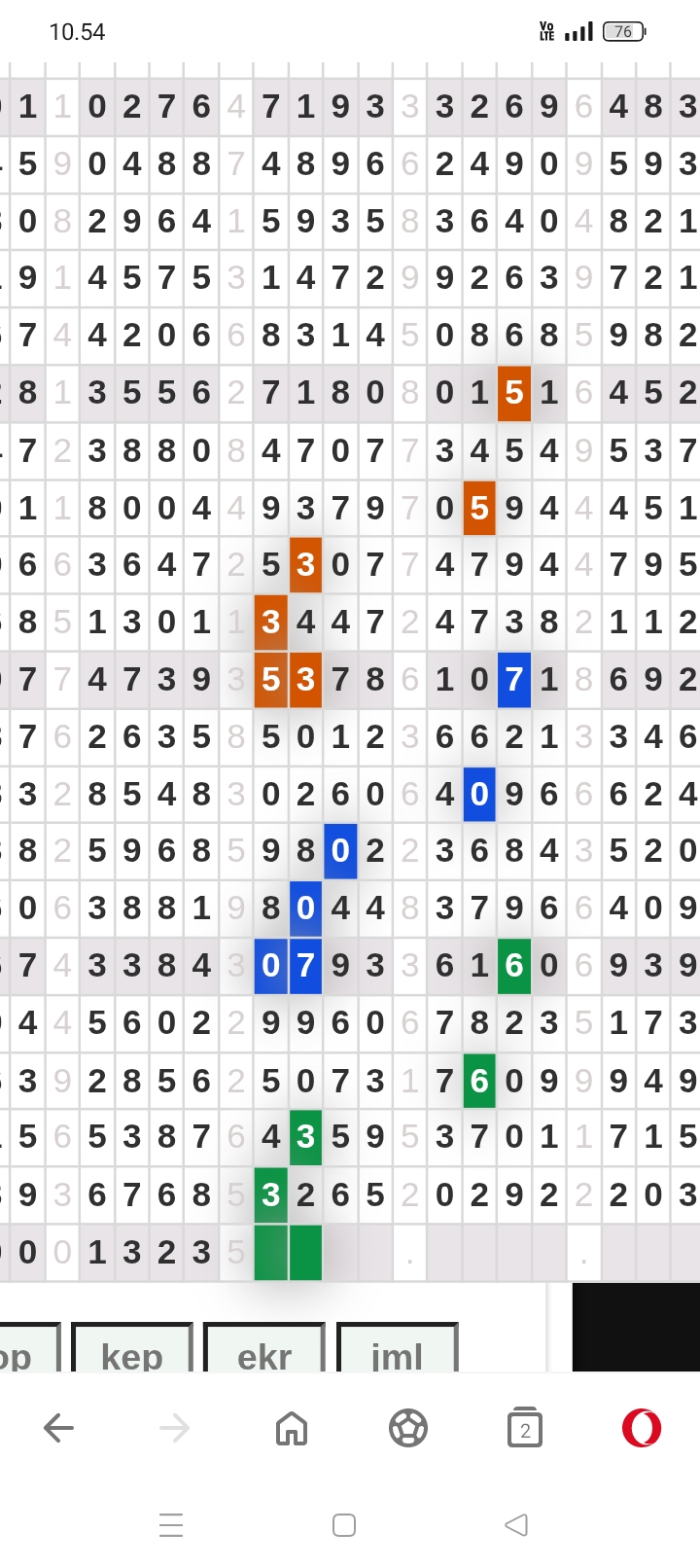This screenshot has width=700, height=1568.
Task: Tap the system home button
Action: [x=344, y=1524]
